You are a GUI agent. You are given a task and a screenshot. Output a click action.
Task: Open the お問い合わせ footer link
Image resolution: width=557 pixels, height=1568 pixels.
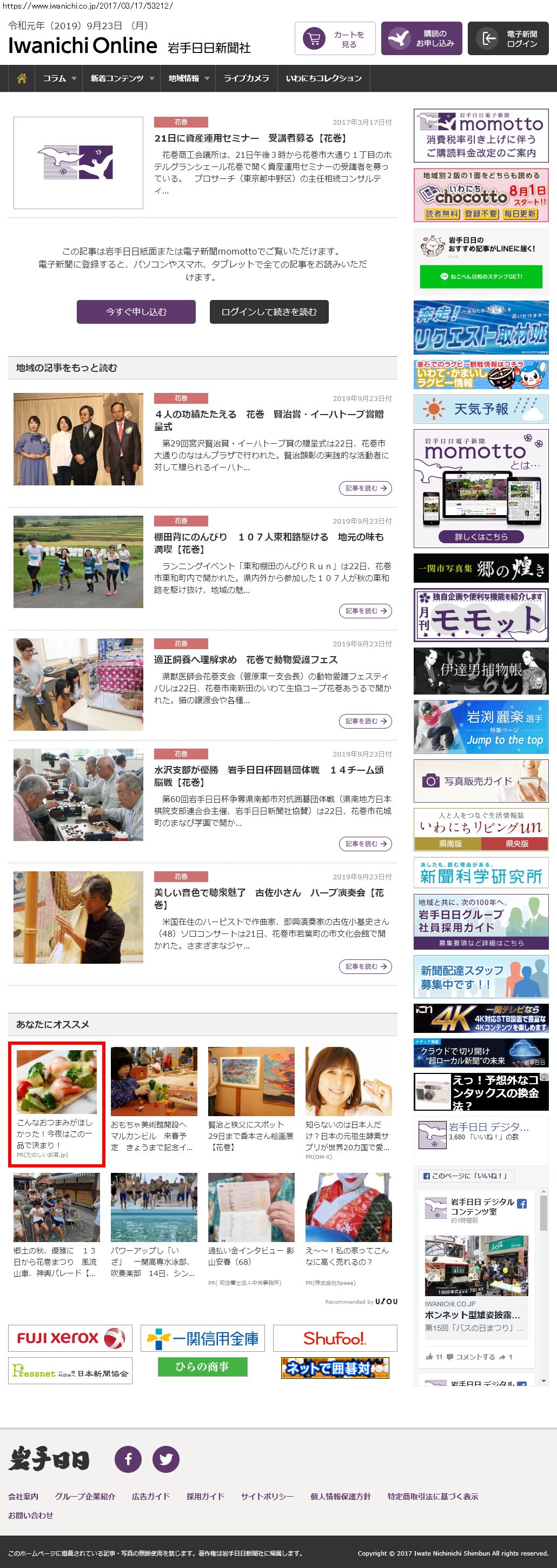tap(30, 1515)
